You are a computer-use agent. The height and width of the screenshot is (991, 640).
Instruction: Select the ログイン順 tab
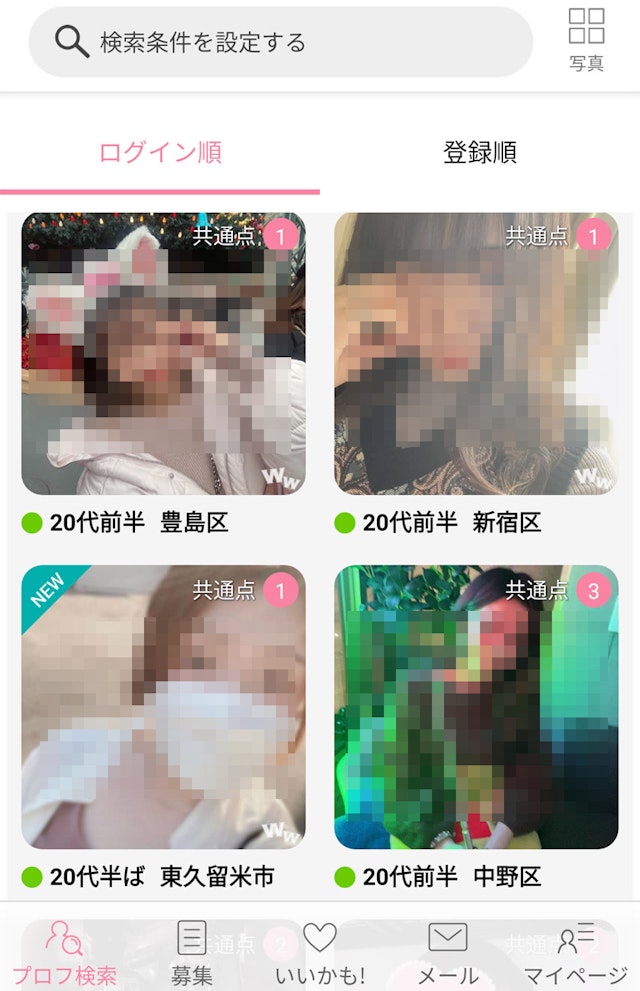click(x=160, y=153)
